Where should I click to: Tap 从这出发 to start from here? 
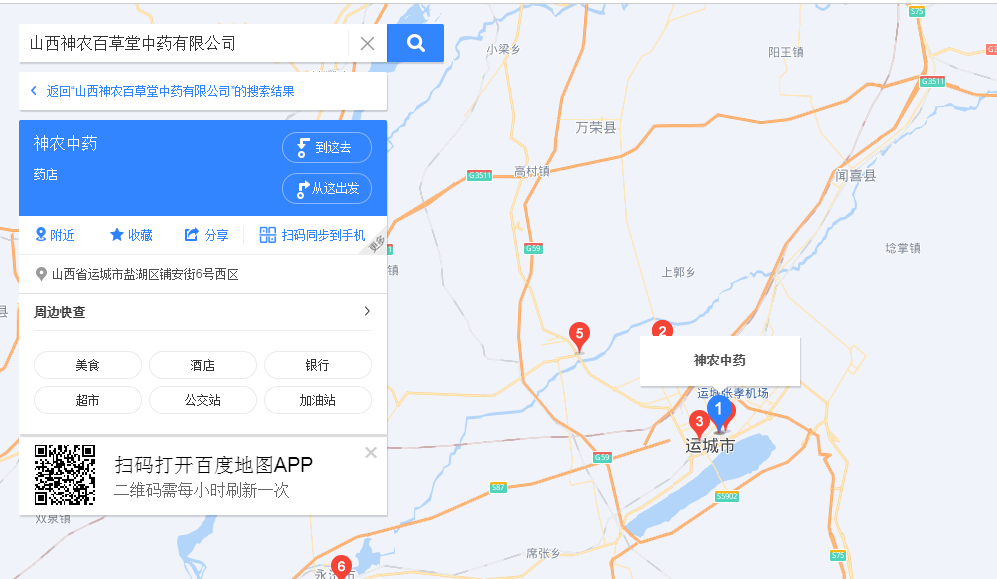coord(327,188)
